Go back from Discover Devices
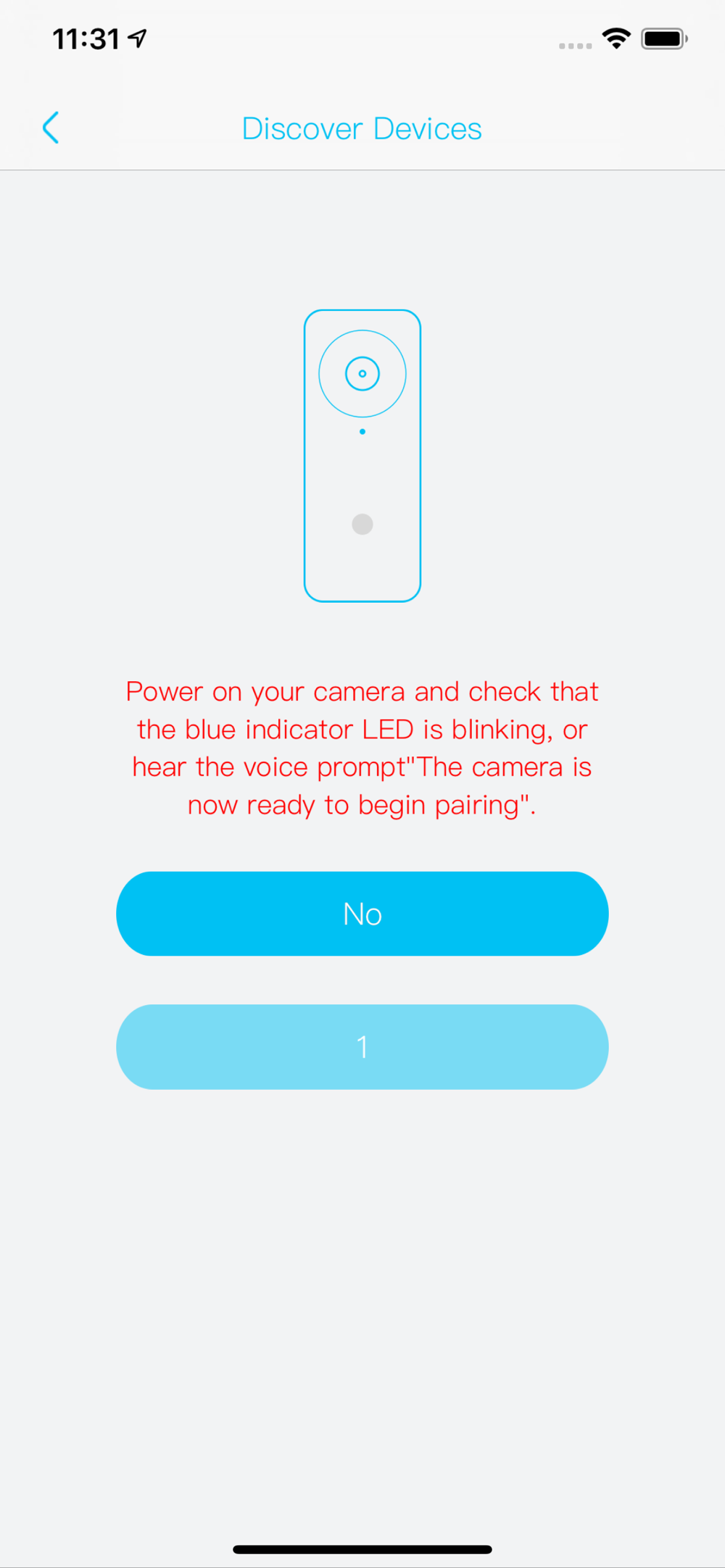This screenshot has height=1568, width=725. (x=51, y=128)
